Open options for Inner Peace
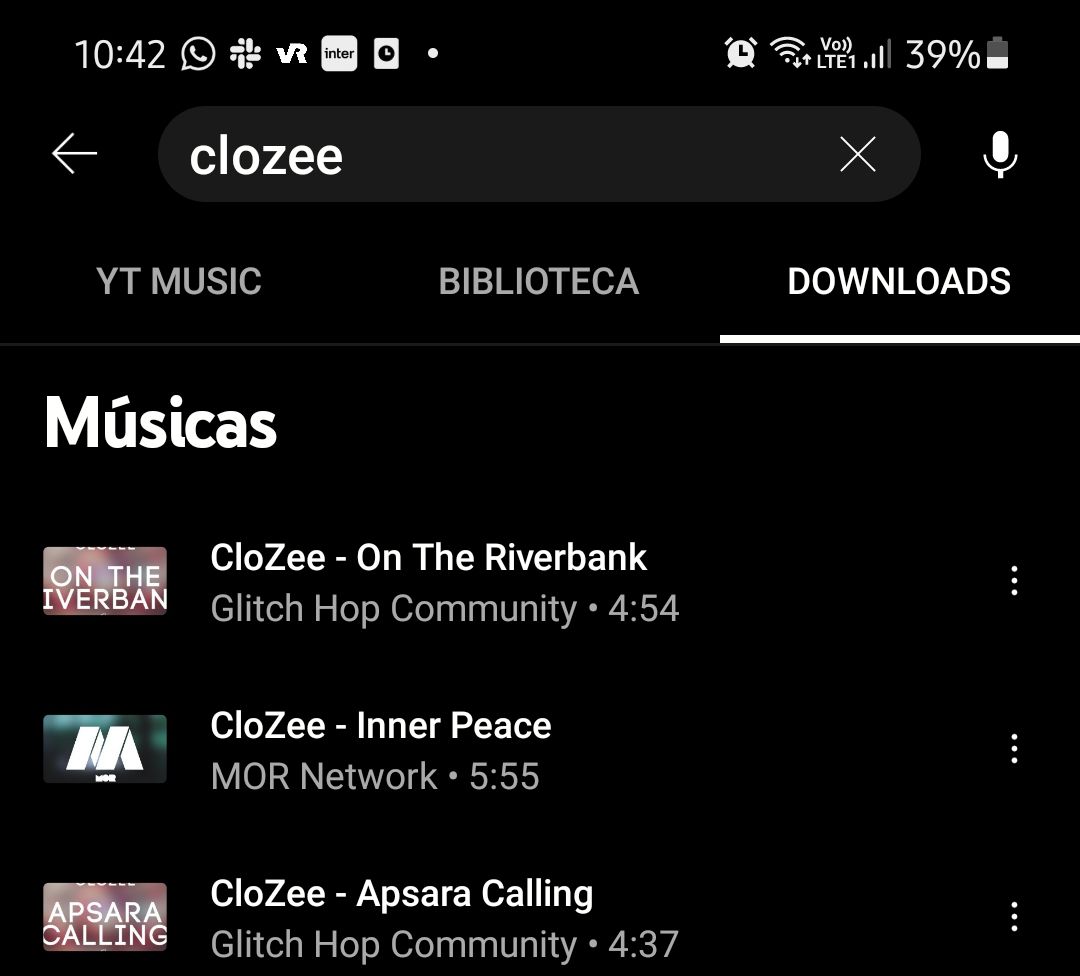 [1014, 749]
